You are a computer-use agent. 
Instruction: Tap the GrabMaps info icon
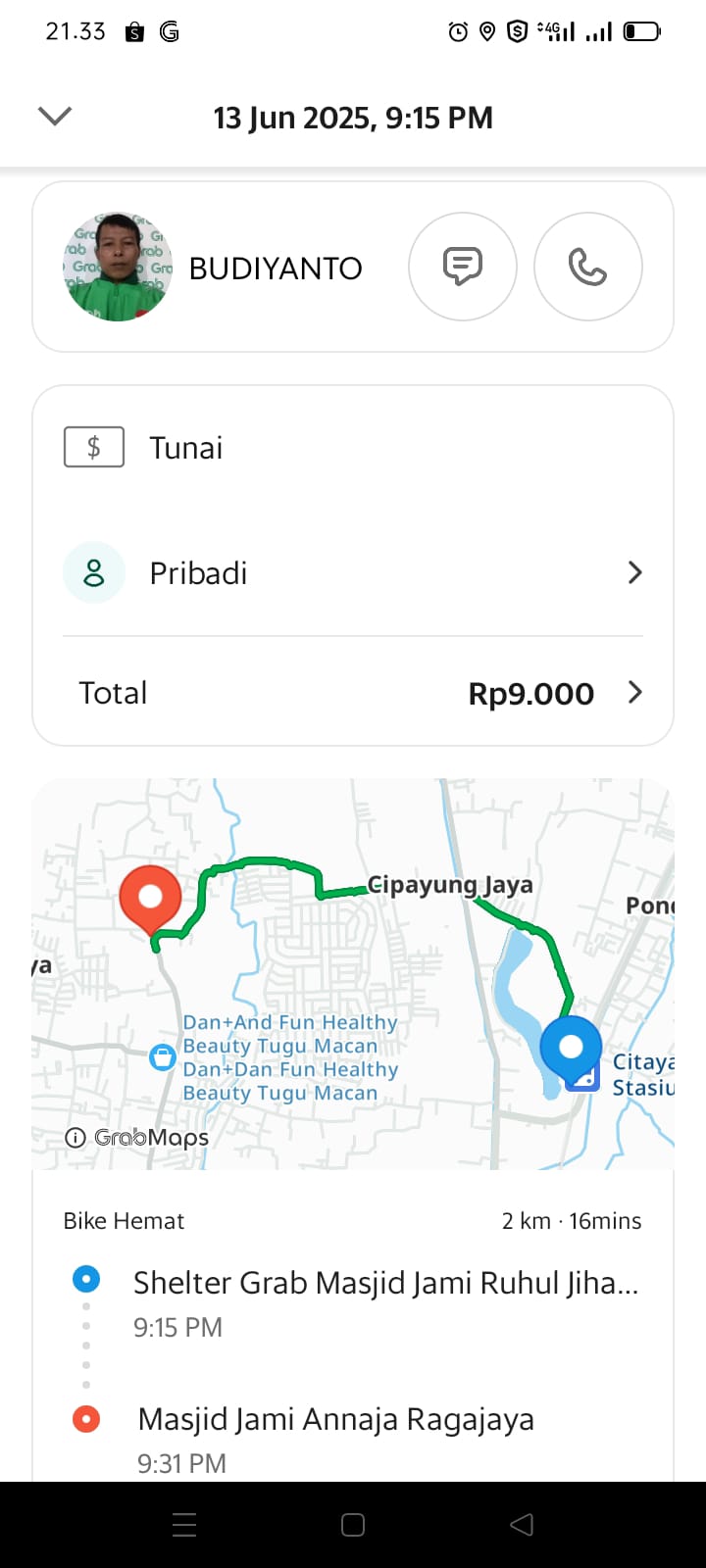click(x=76, y=1137)
